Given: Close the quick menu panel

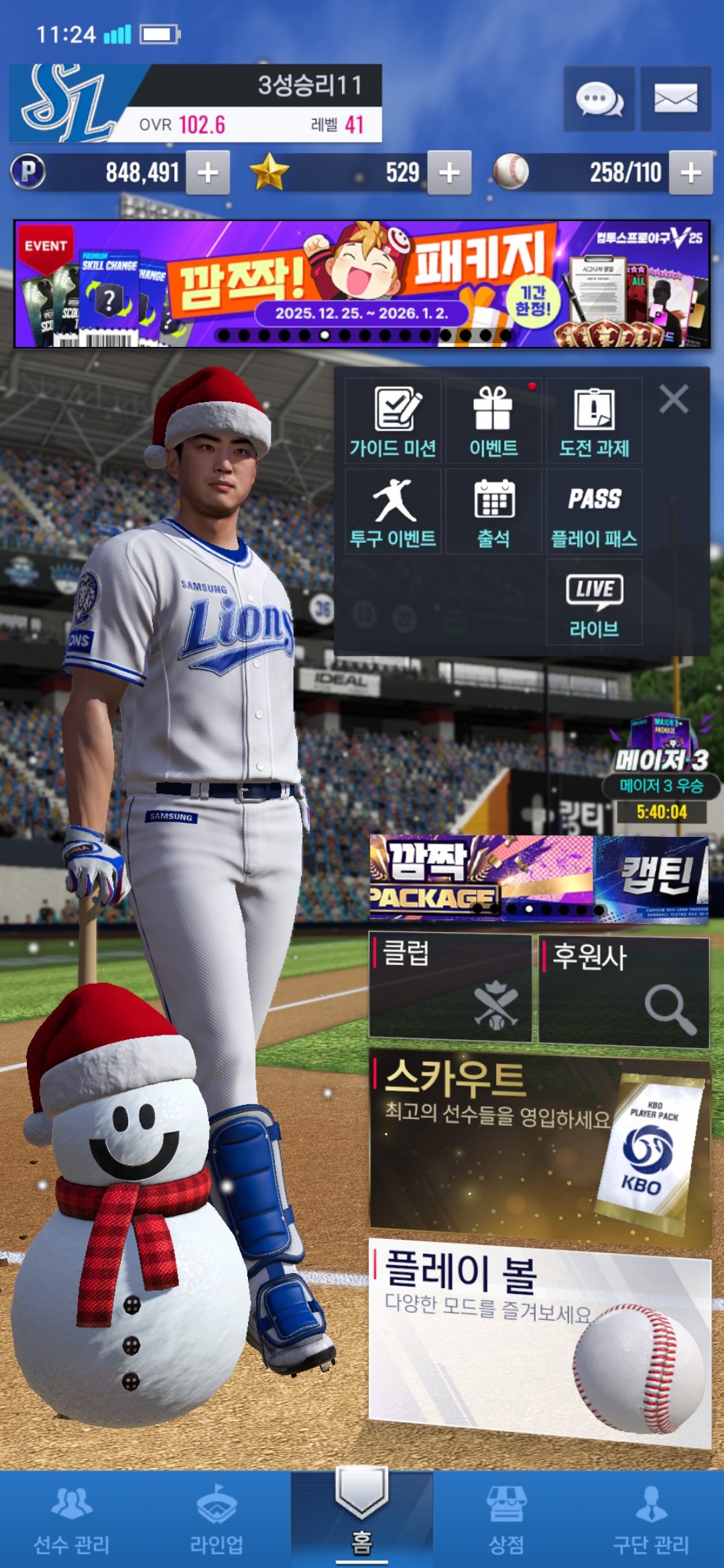Looking at the screenshot, I should (x=673, y=399).
